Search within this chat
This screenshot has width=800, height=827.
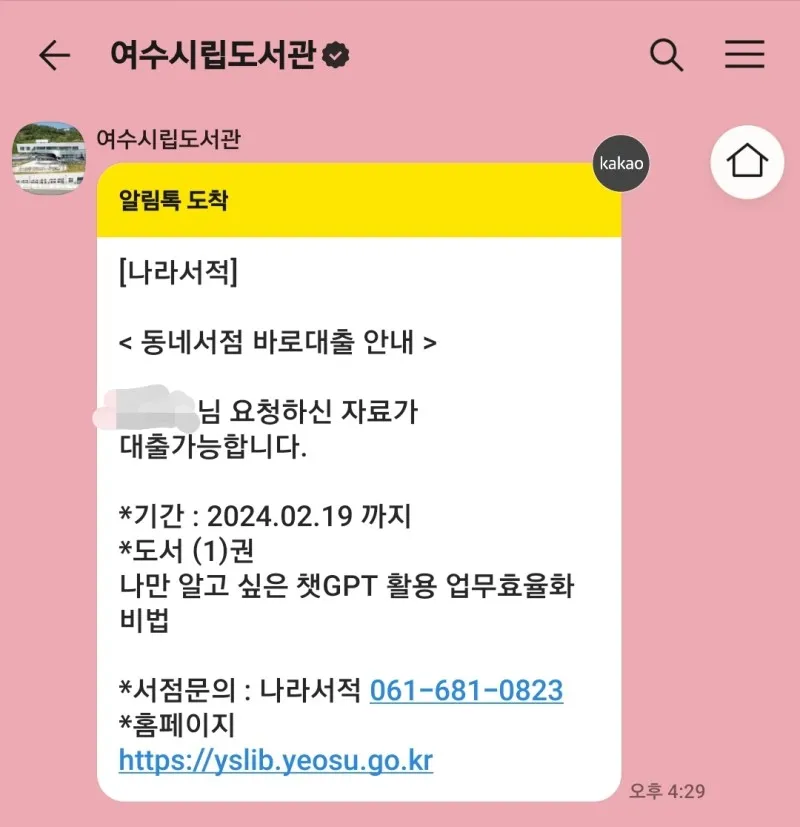[x=666, y=54]
